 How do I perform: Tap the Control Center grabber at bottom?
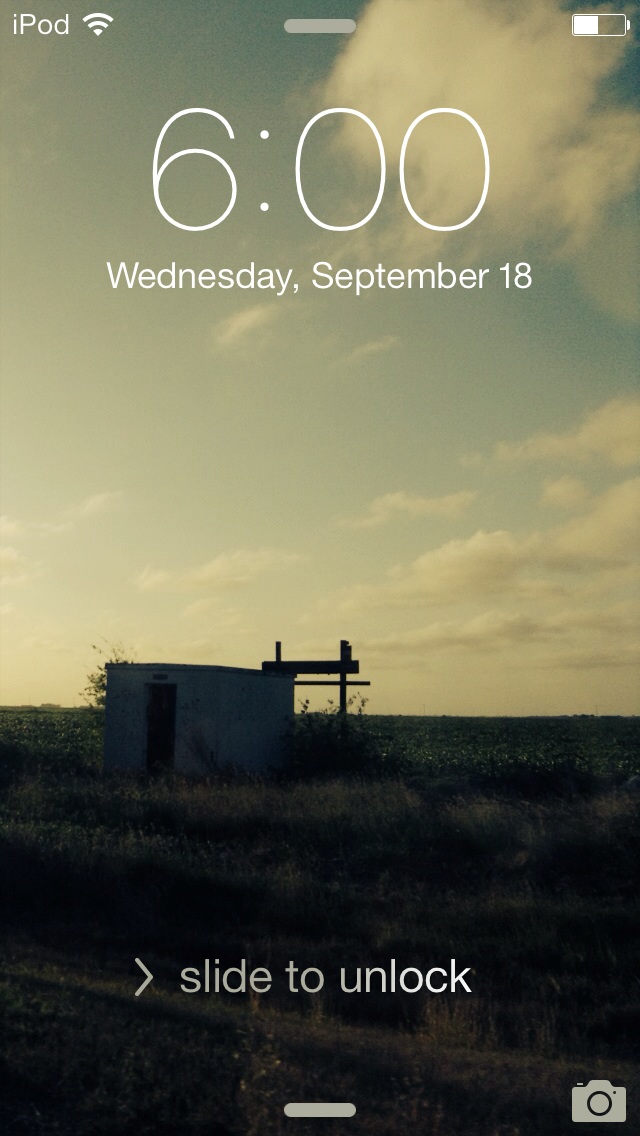pyautogui.click(x=320, y=1110)
